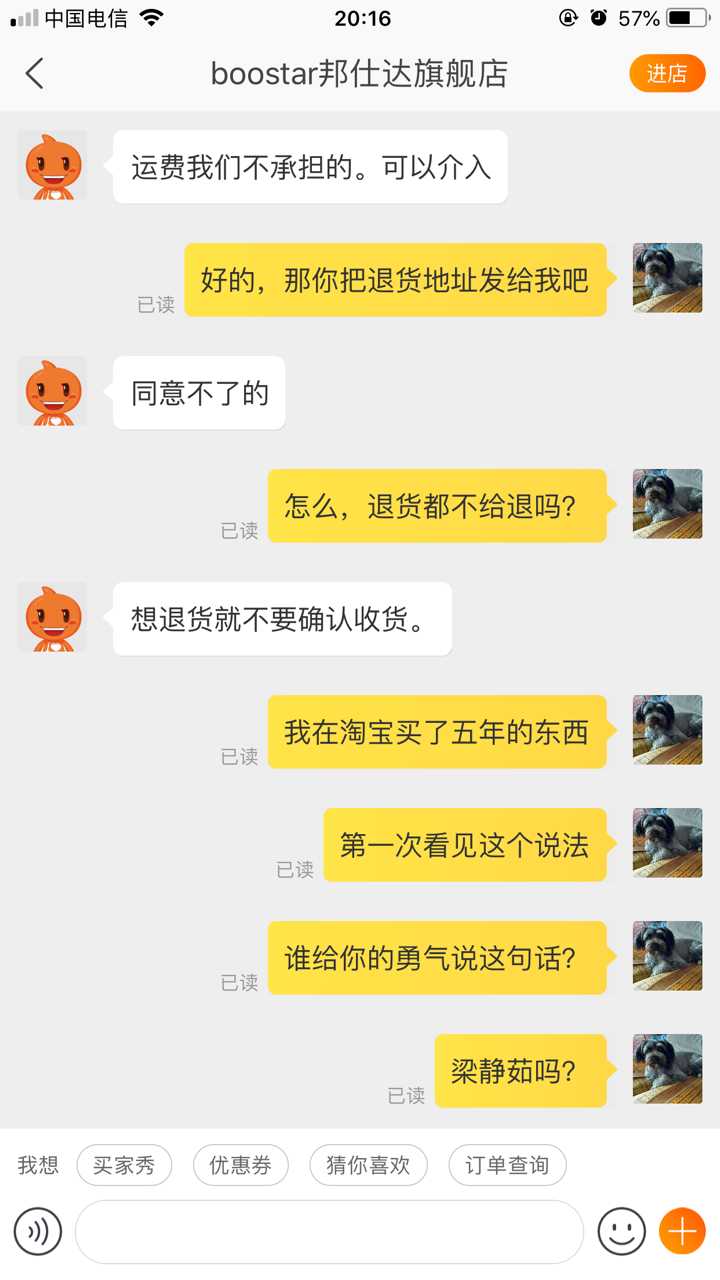This screenshot has height=1280, width=720.
Task: Focus the message text field
Action: point(329,1231)
